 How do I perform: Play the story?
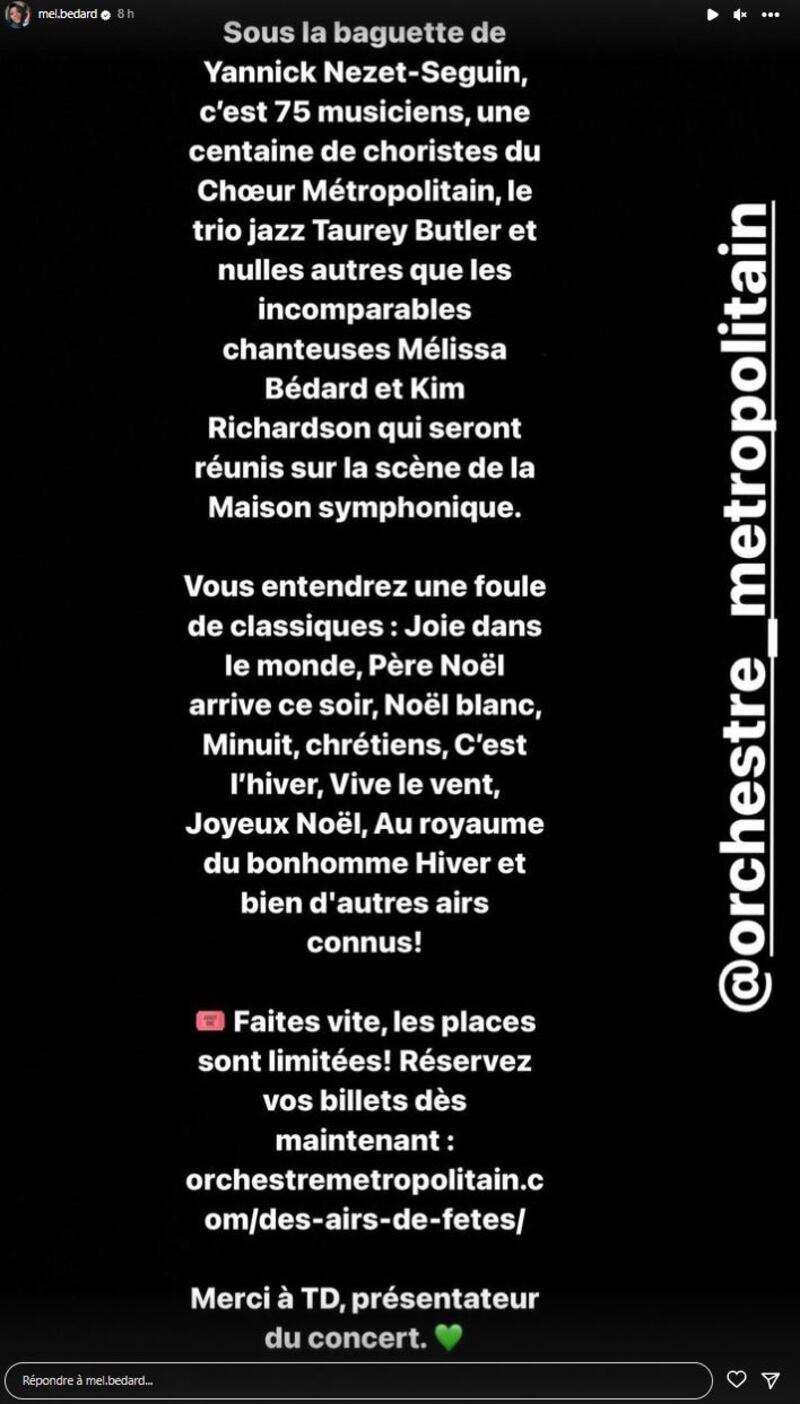pos(712,15)
